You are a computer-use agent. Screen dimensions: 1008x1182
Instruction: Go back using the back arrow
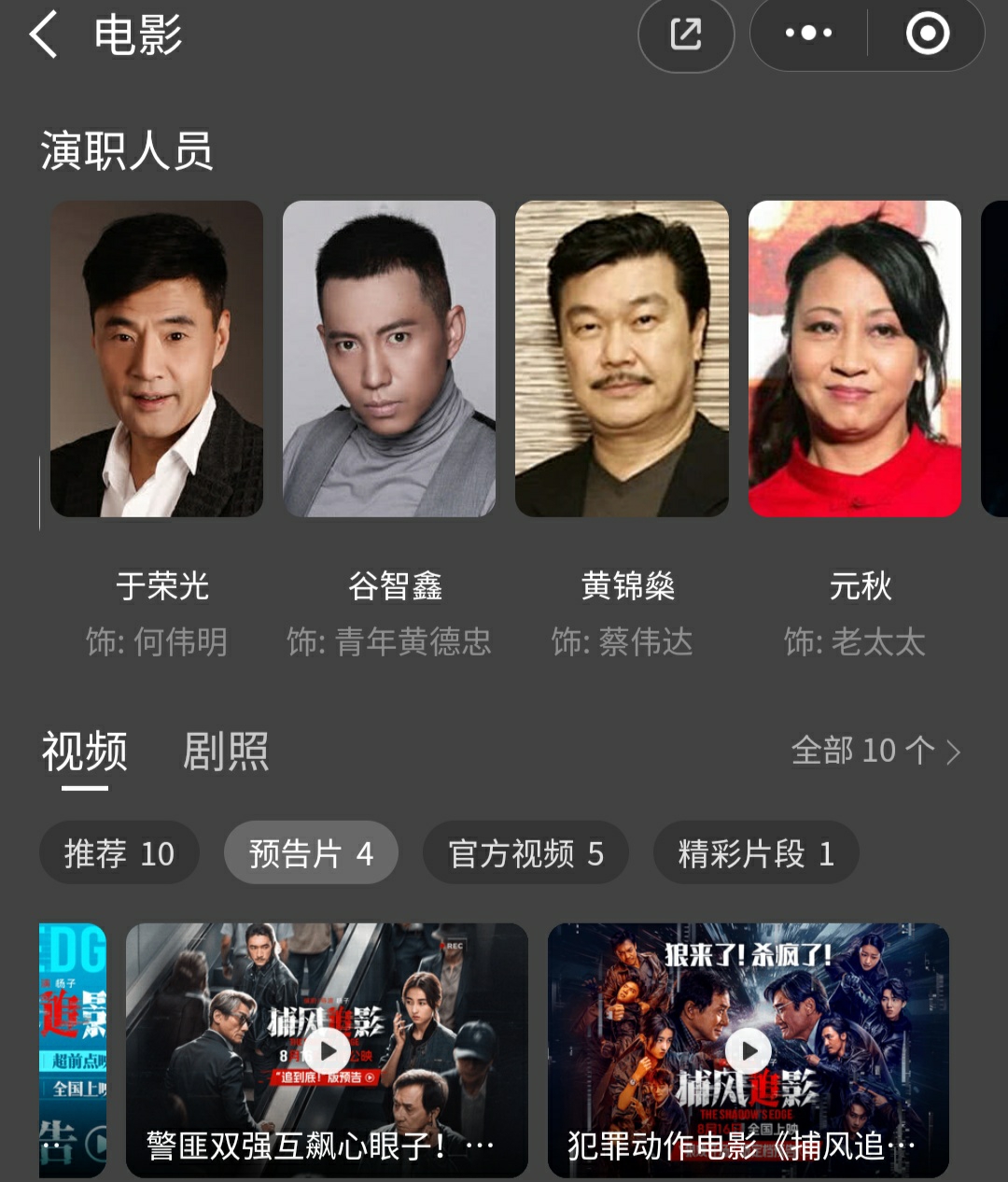[x=44, y=35]
